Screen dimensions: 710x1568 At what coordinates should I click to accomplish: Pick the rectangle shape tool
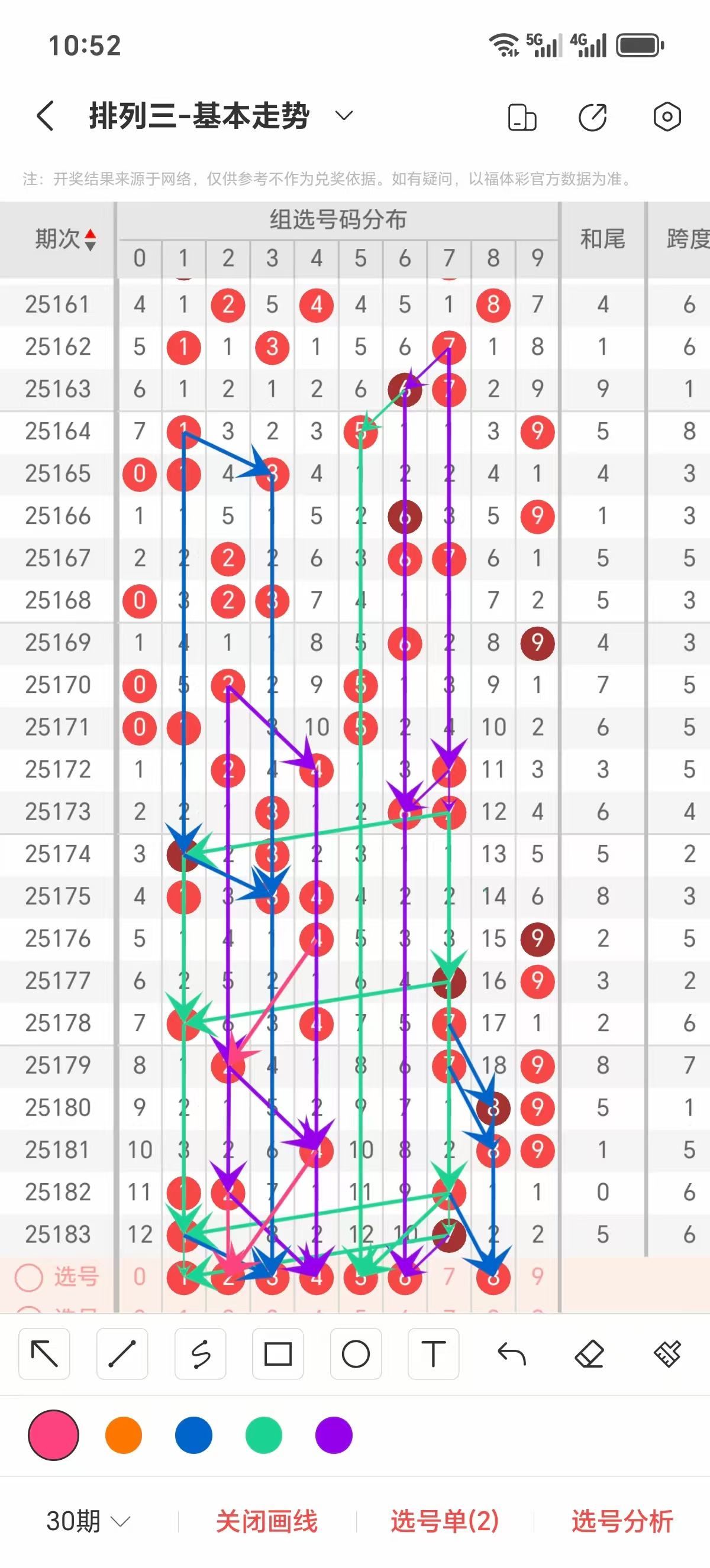click(x=278, y=1353)
